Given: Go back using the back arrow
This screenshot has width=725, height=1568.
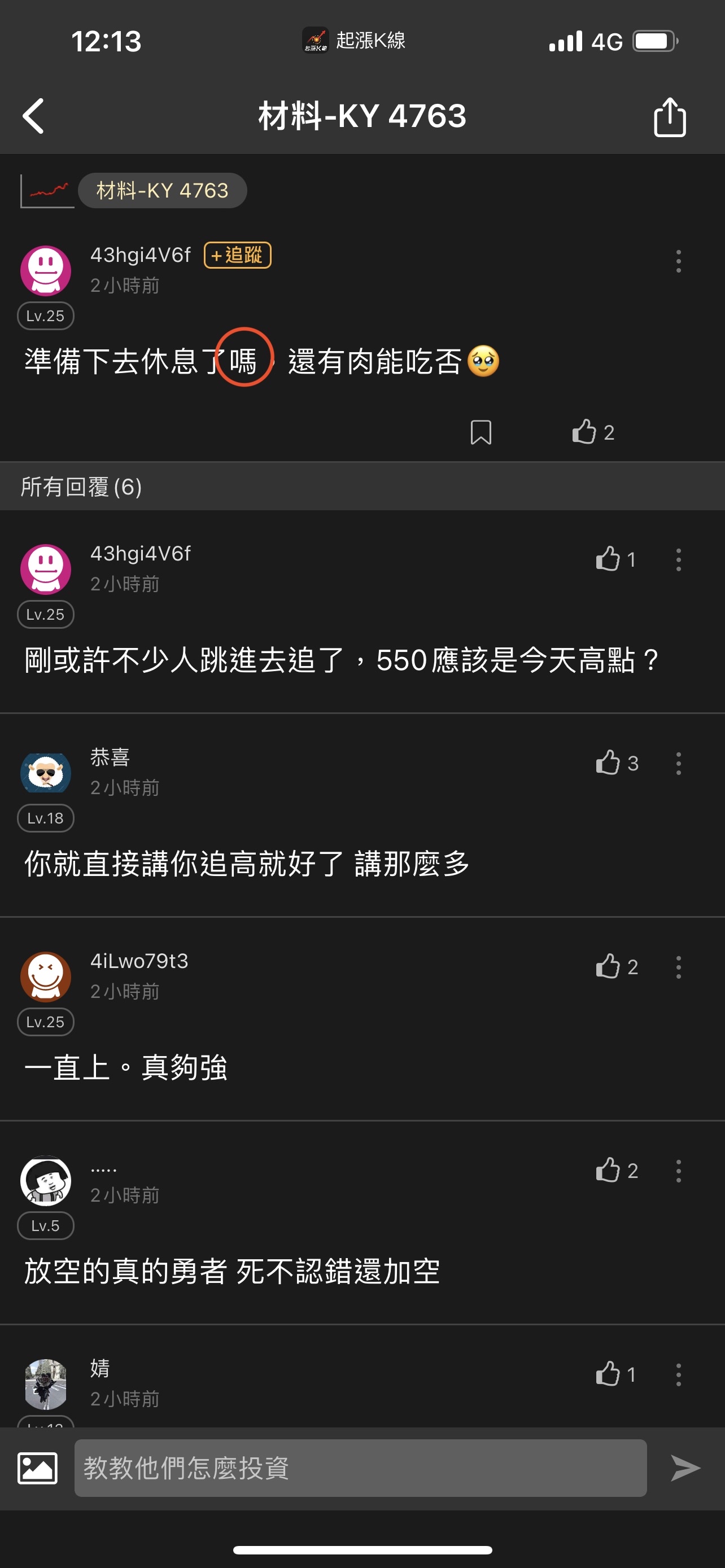Looking at the screenshot, I should (34, 117).
